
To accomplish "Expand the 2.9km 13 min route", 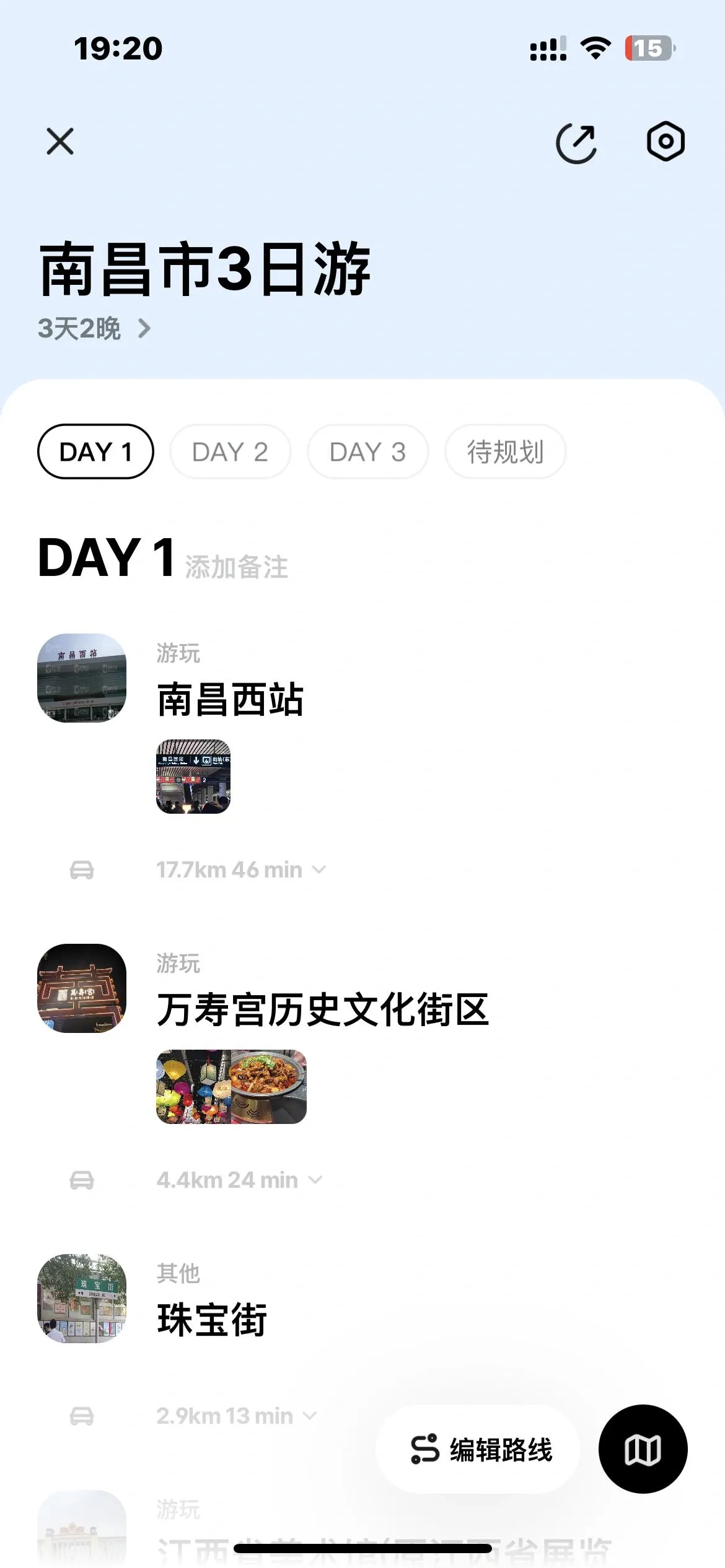I will [x=236, y=1416].
